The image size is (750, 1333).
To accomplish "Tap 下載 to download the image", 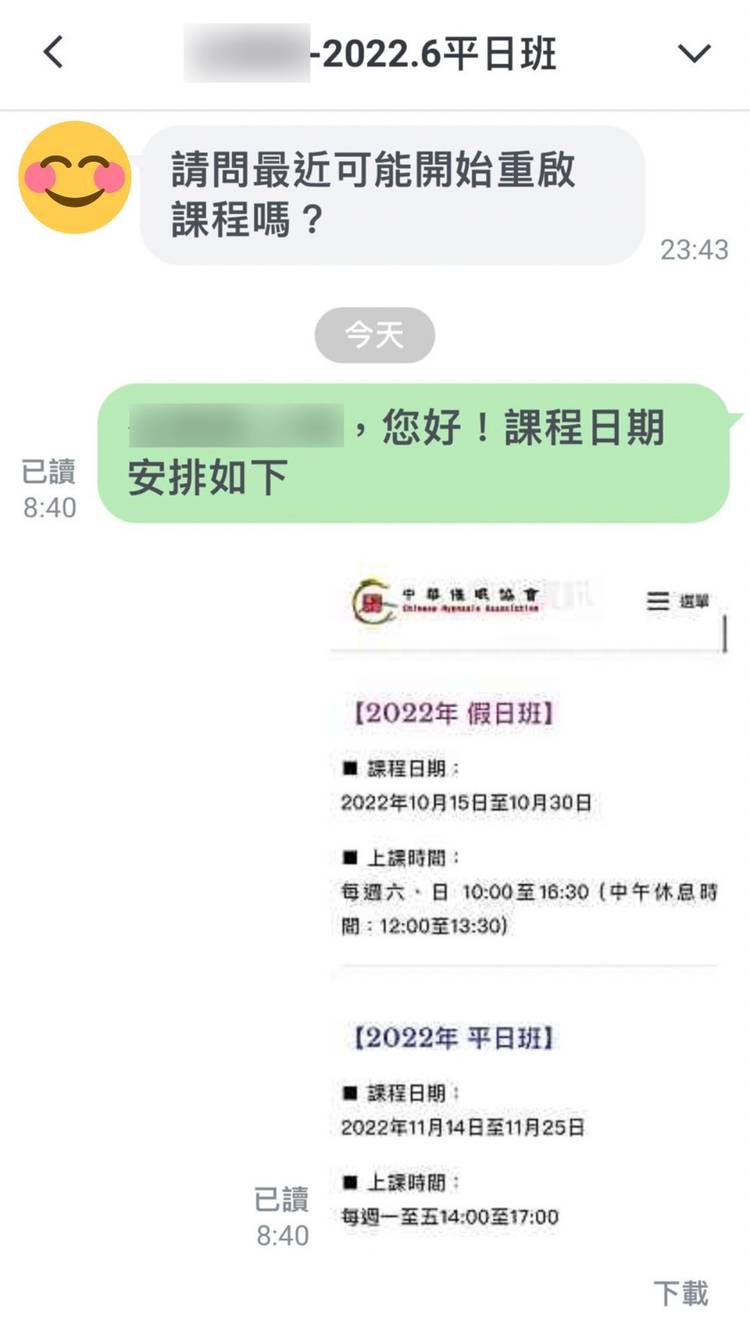I will pos(681,1293).
